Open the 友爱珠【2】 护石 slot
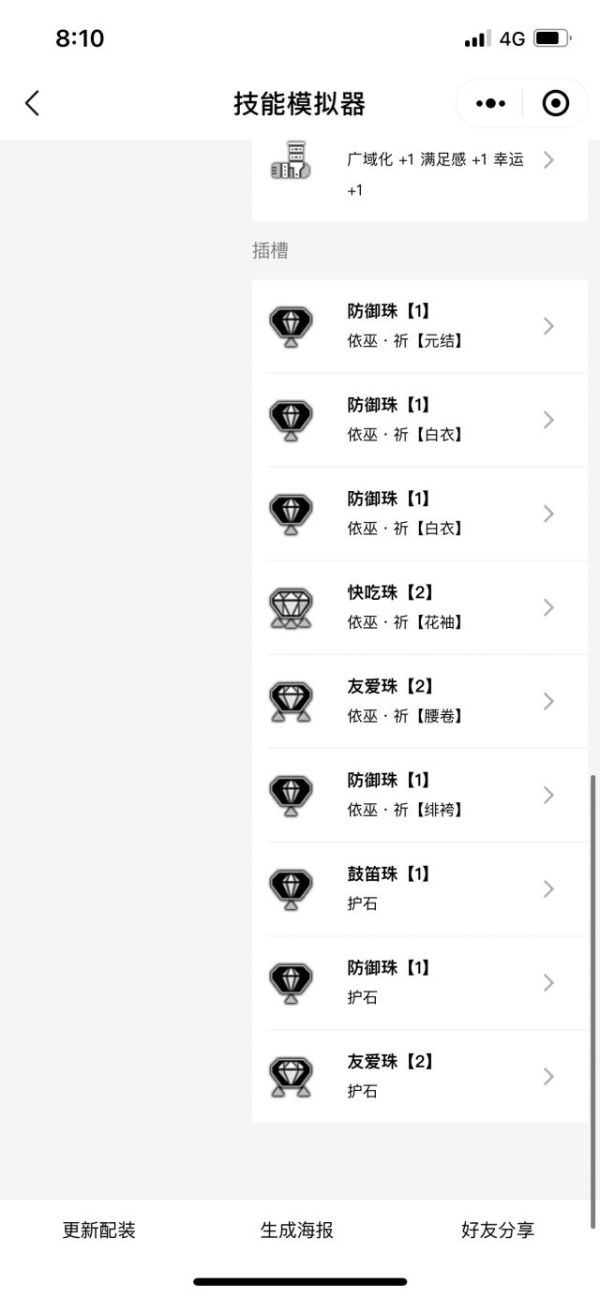This screenshot has height=1298, width=600. tap(420, 1076)
